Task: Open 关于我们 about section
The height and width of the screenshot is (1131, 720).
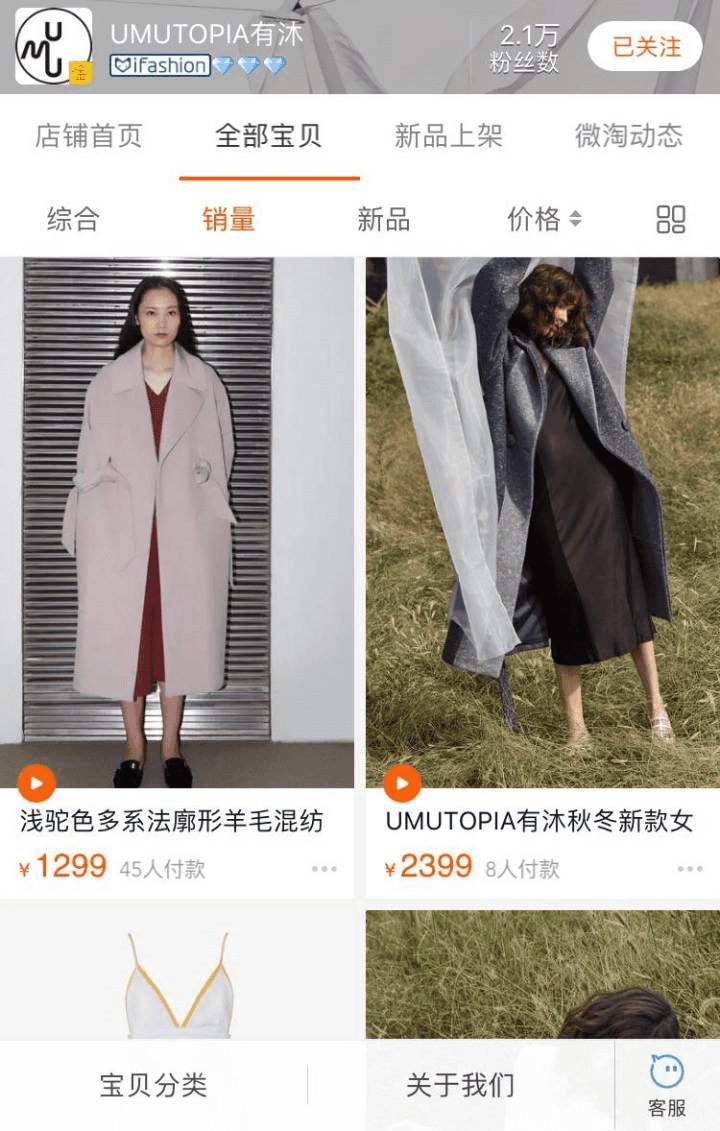Action: (460, 1085)
